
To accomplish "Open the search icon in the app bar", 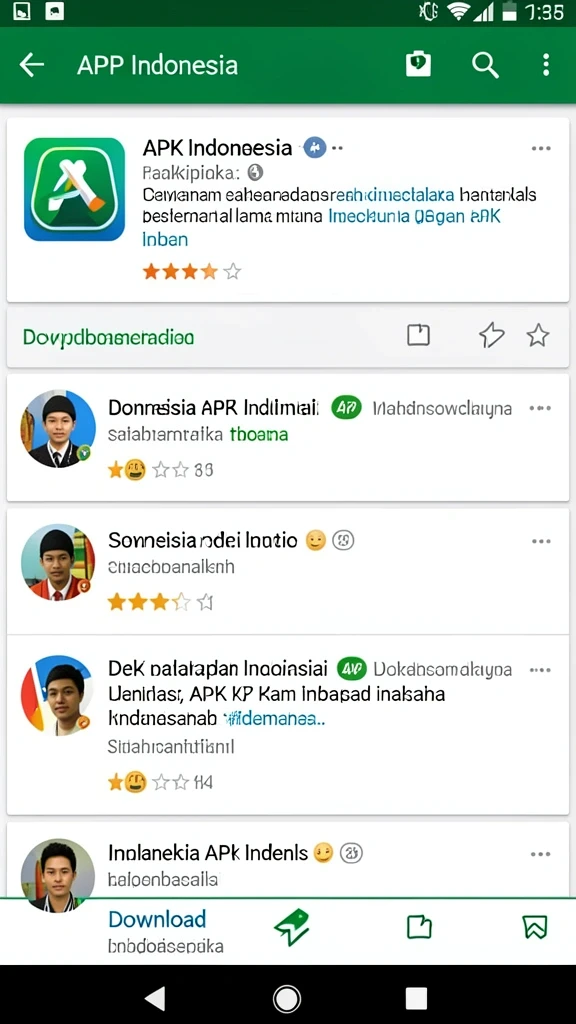I will [485, 65].
